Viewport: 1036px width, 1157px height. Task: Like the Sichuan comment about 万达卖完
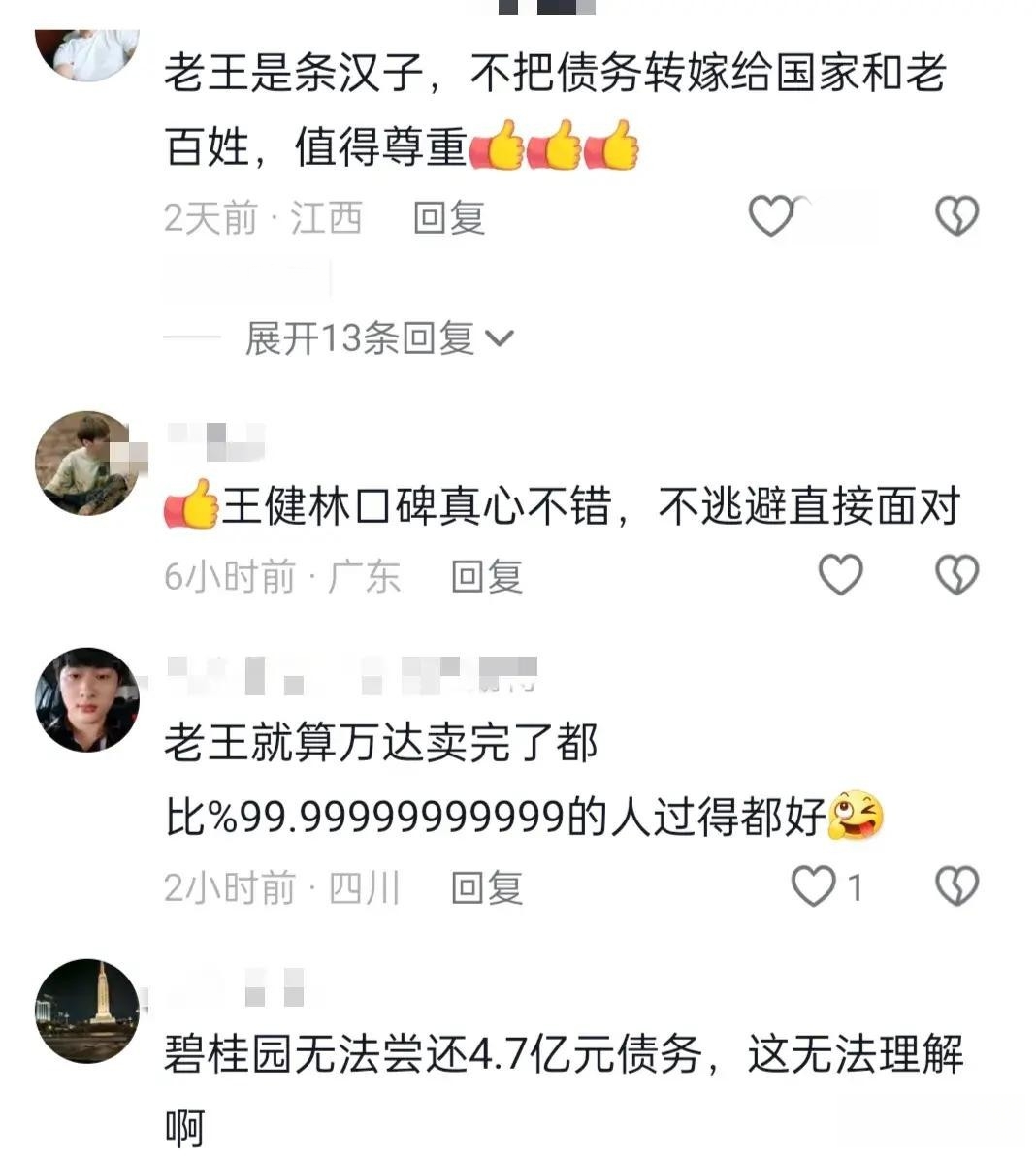point(813,886)
